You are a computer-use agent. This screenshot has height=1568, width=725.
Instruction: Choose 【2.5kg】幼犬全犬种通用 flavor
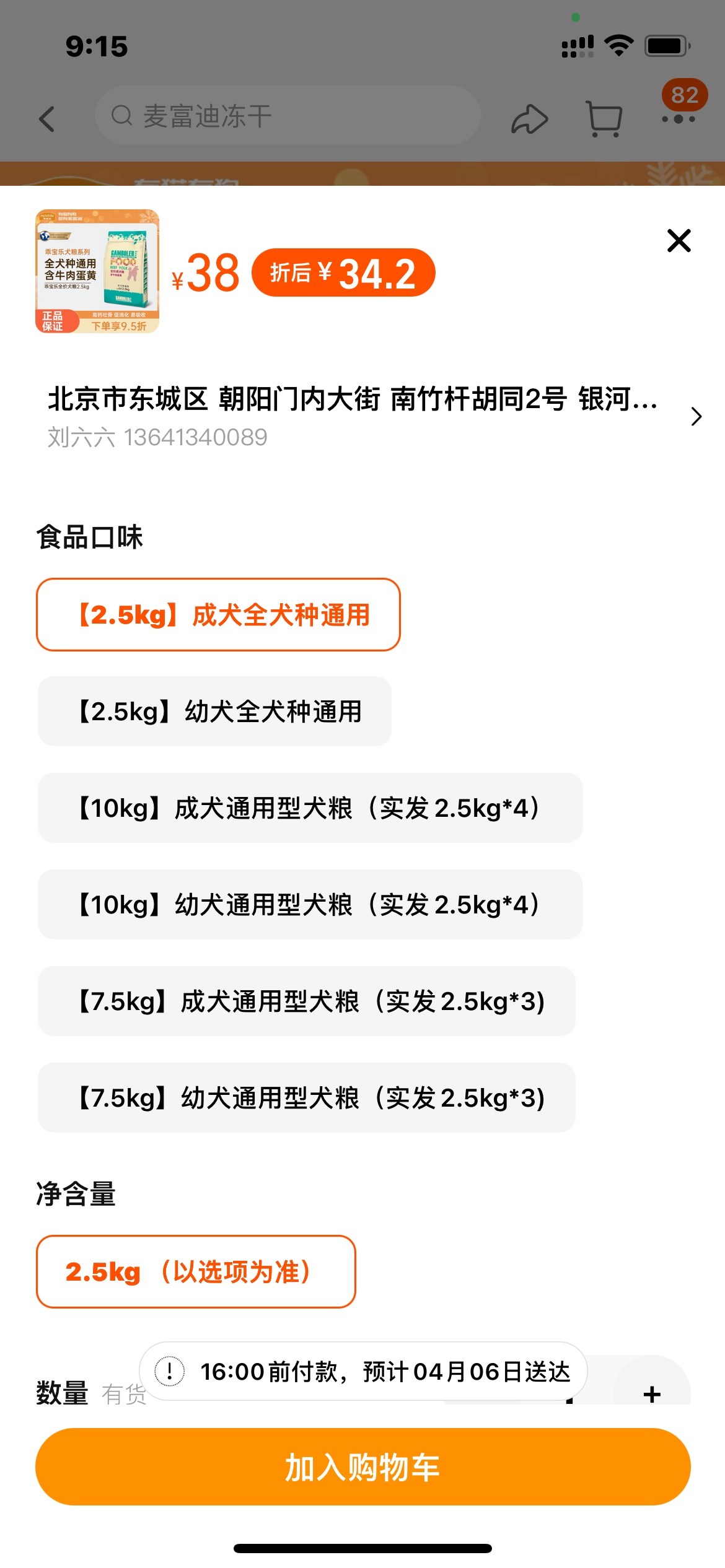pyautogui.click(x=214, y=711)
